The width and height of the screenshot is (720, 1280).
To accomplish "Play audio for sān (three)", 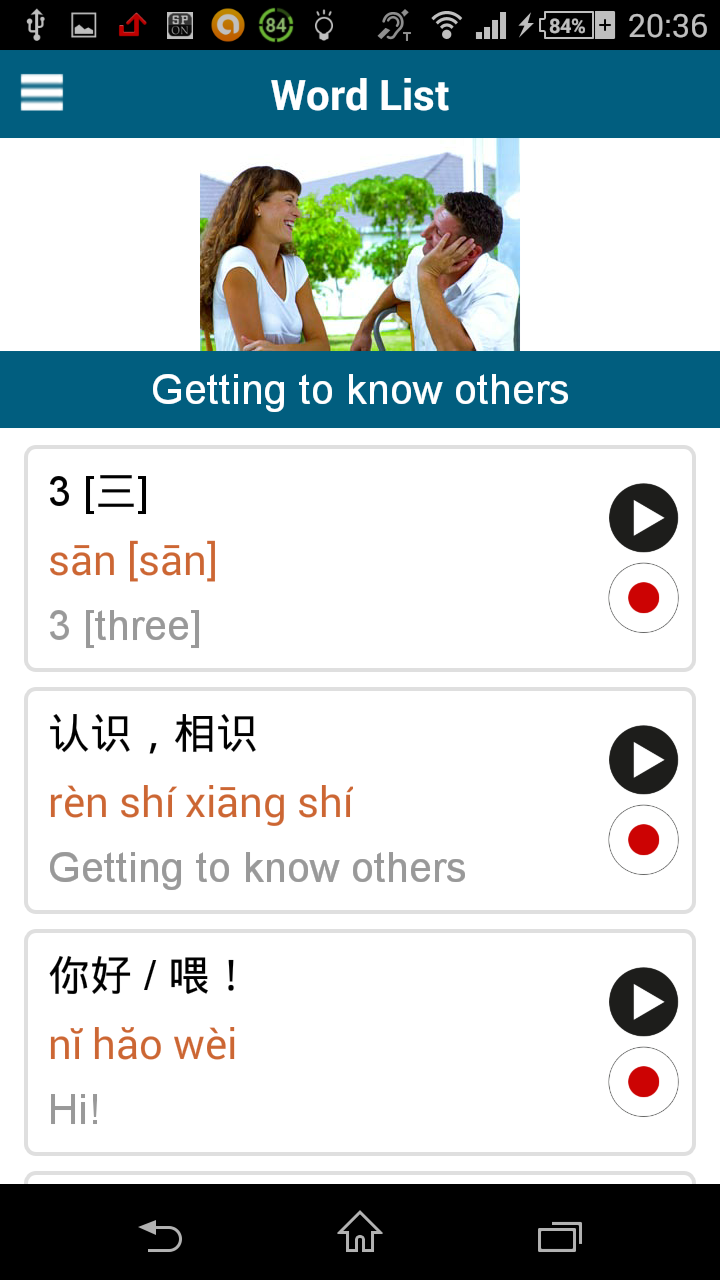I will [643, 518].
